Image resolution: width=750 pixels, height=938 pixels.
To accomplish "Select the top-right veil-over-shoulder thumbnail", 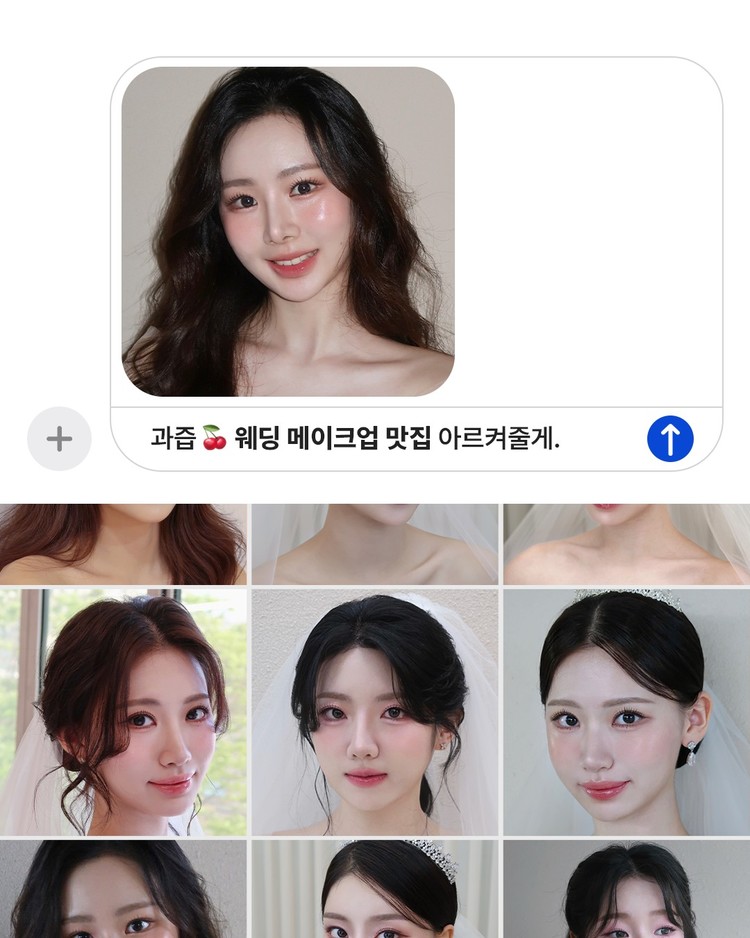I will pos(625,540).
